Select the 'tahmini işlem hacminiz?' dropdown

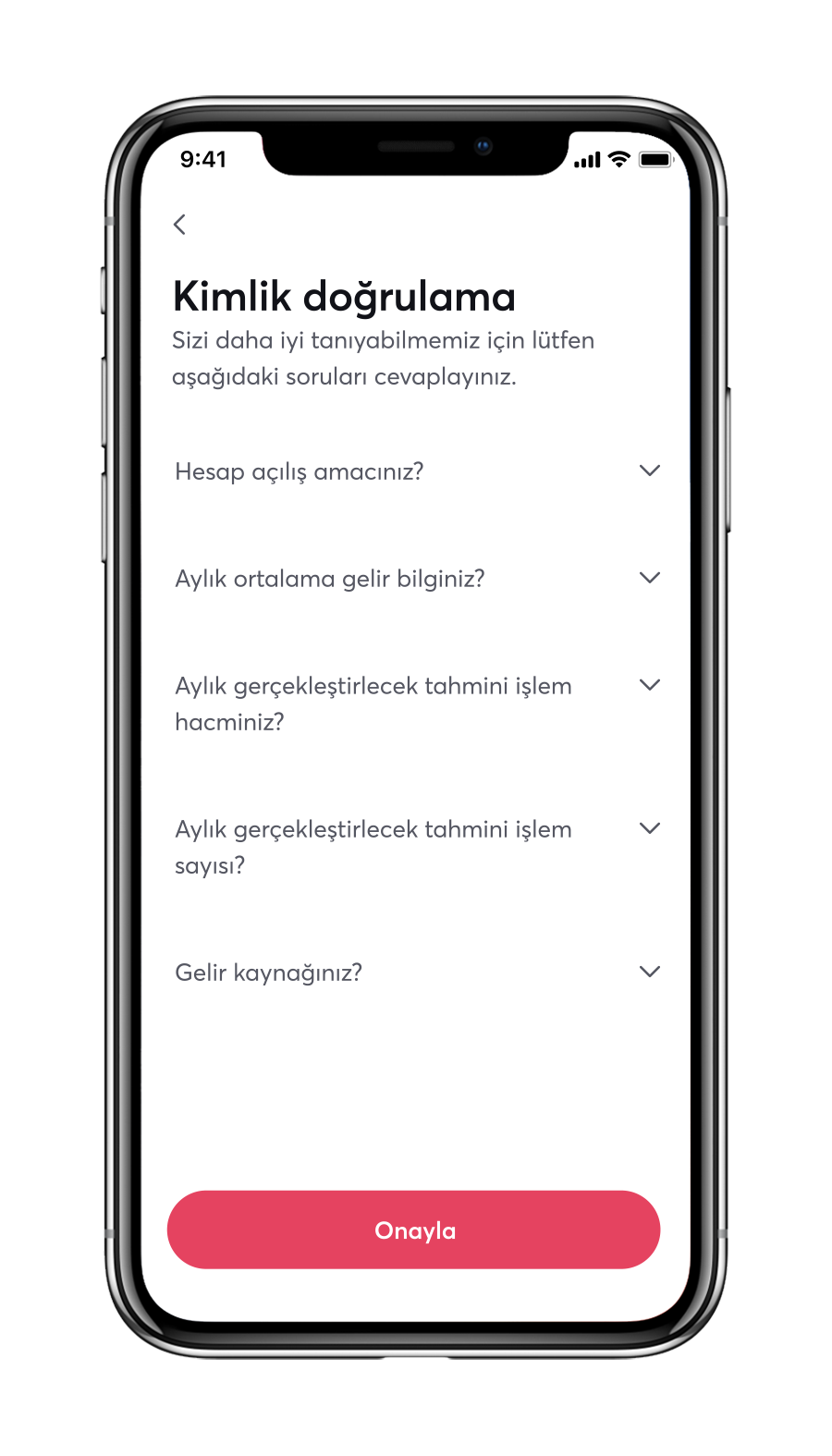pos(649,686)
